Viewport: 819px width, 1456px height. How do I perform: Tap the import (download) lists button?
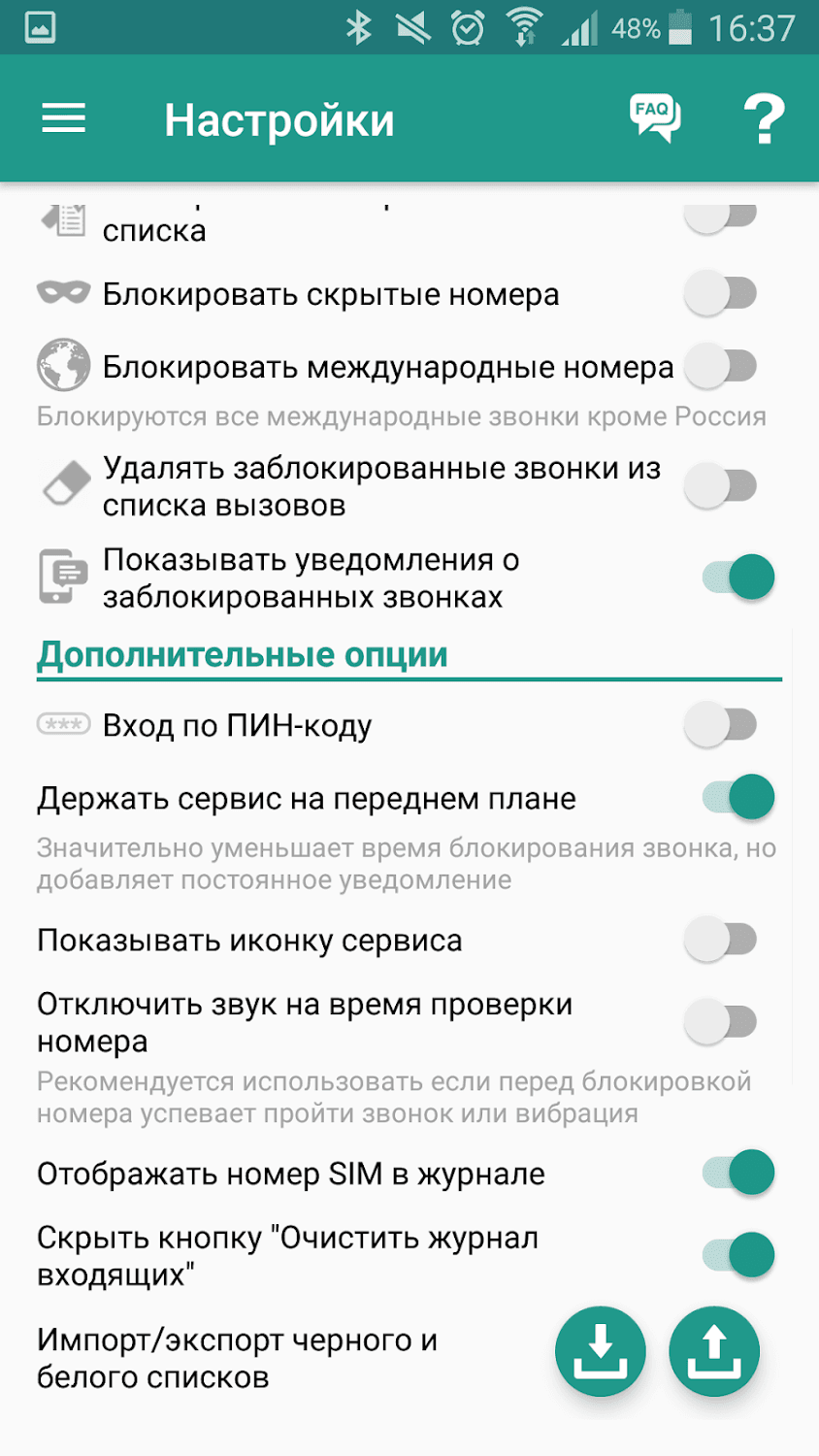(601, 1352)
